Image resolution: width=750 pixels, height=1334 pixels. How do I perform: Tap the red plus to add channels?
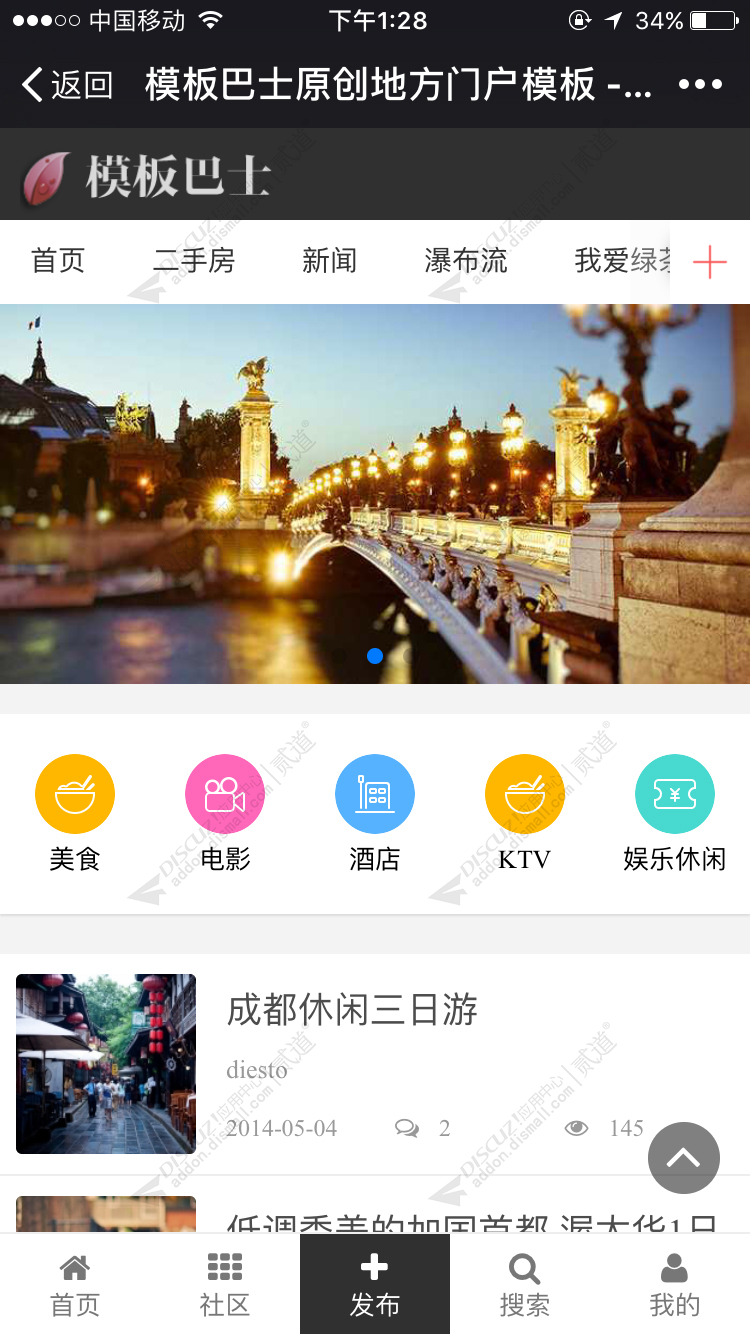(710, 262)
